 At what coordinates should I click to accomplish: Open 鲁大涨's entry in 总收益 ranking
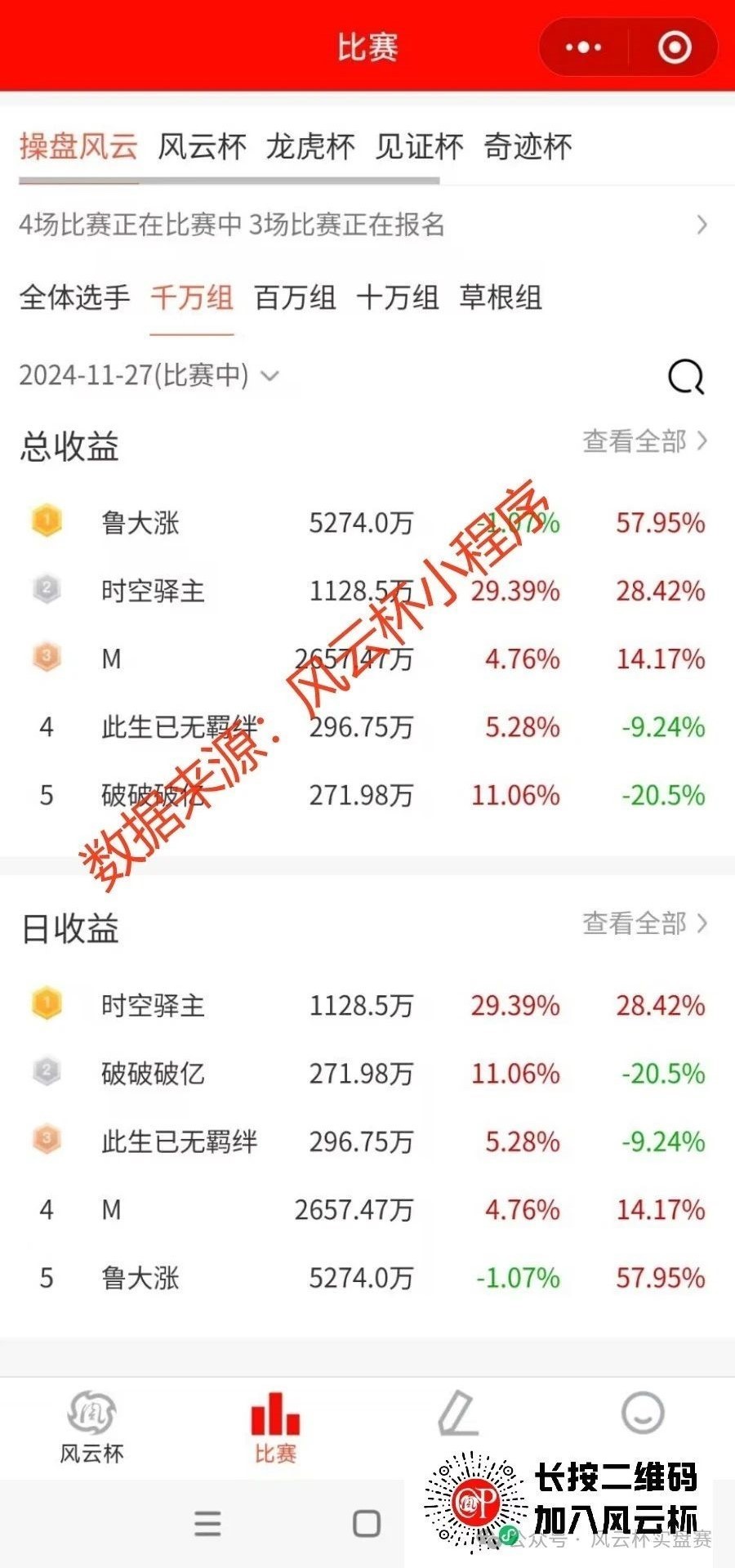coord(367,522)
